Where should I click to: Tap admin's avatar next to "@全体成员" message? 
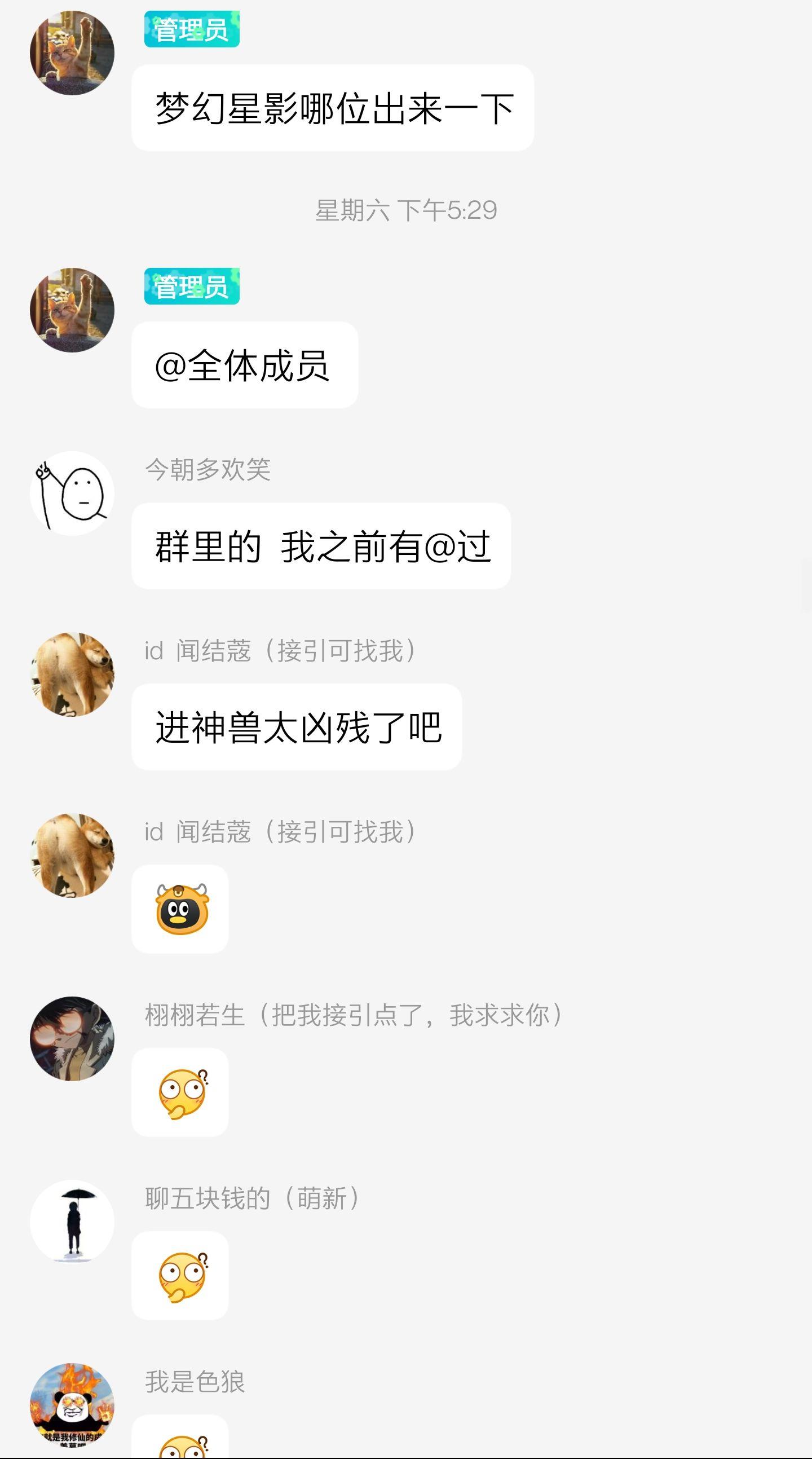[x=72, y=310]
